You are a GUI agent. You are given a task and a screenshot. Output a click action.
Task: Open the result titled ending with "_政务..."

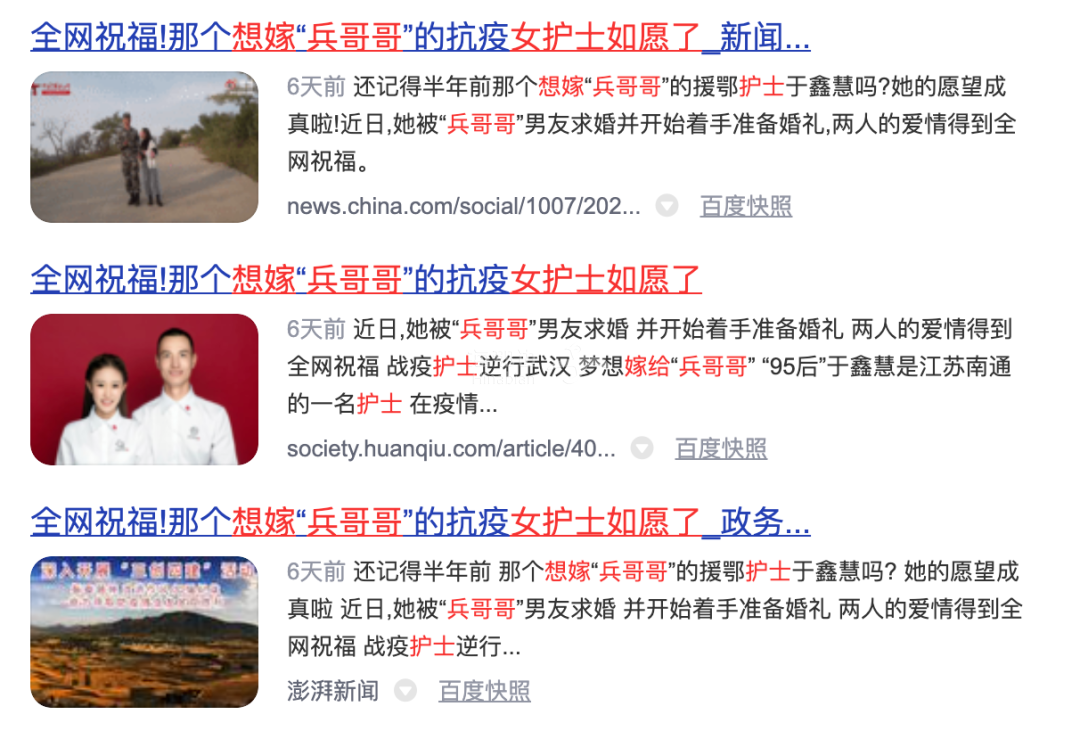pos(420,522)
